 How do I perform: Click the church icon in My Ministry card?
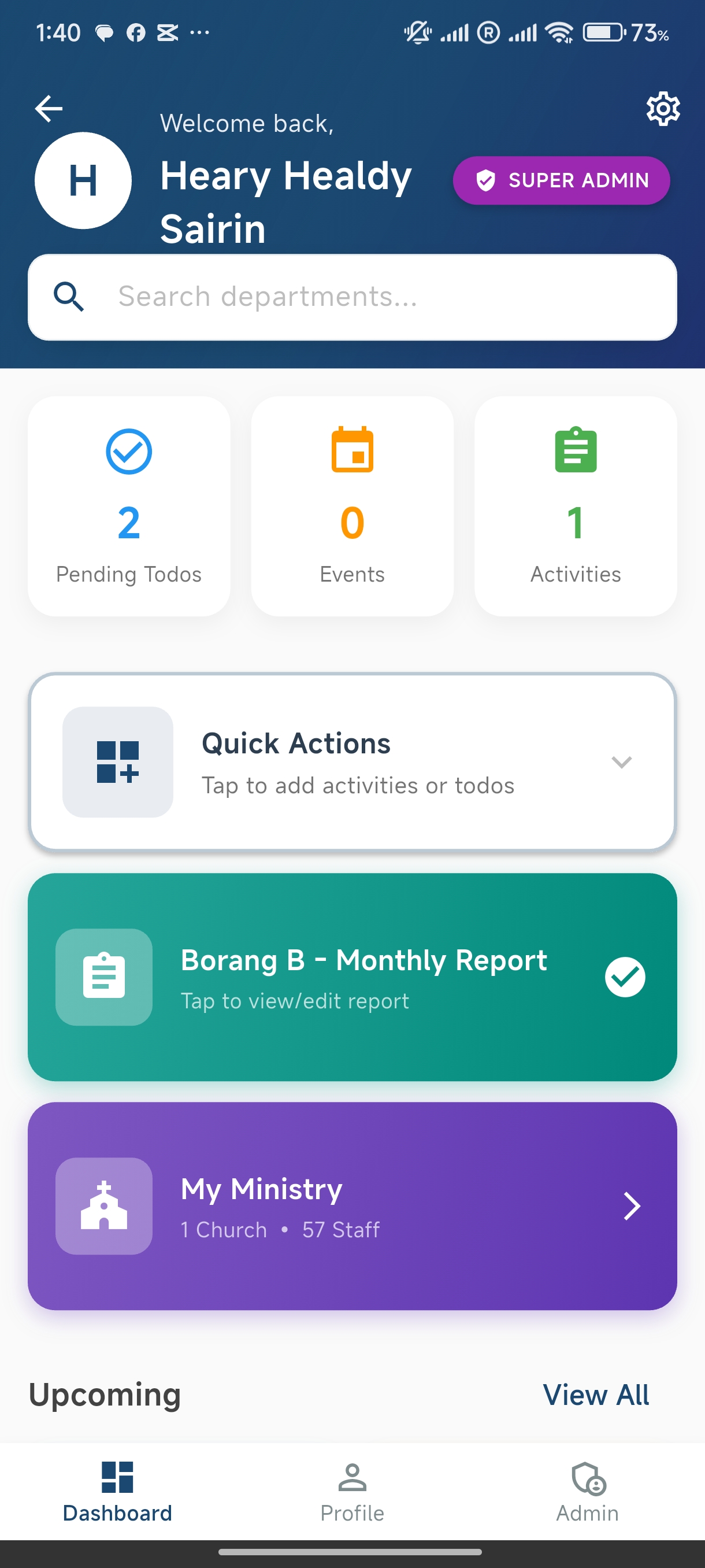[103, 1206]
